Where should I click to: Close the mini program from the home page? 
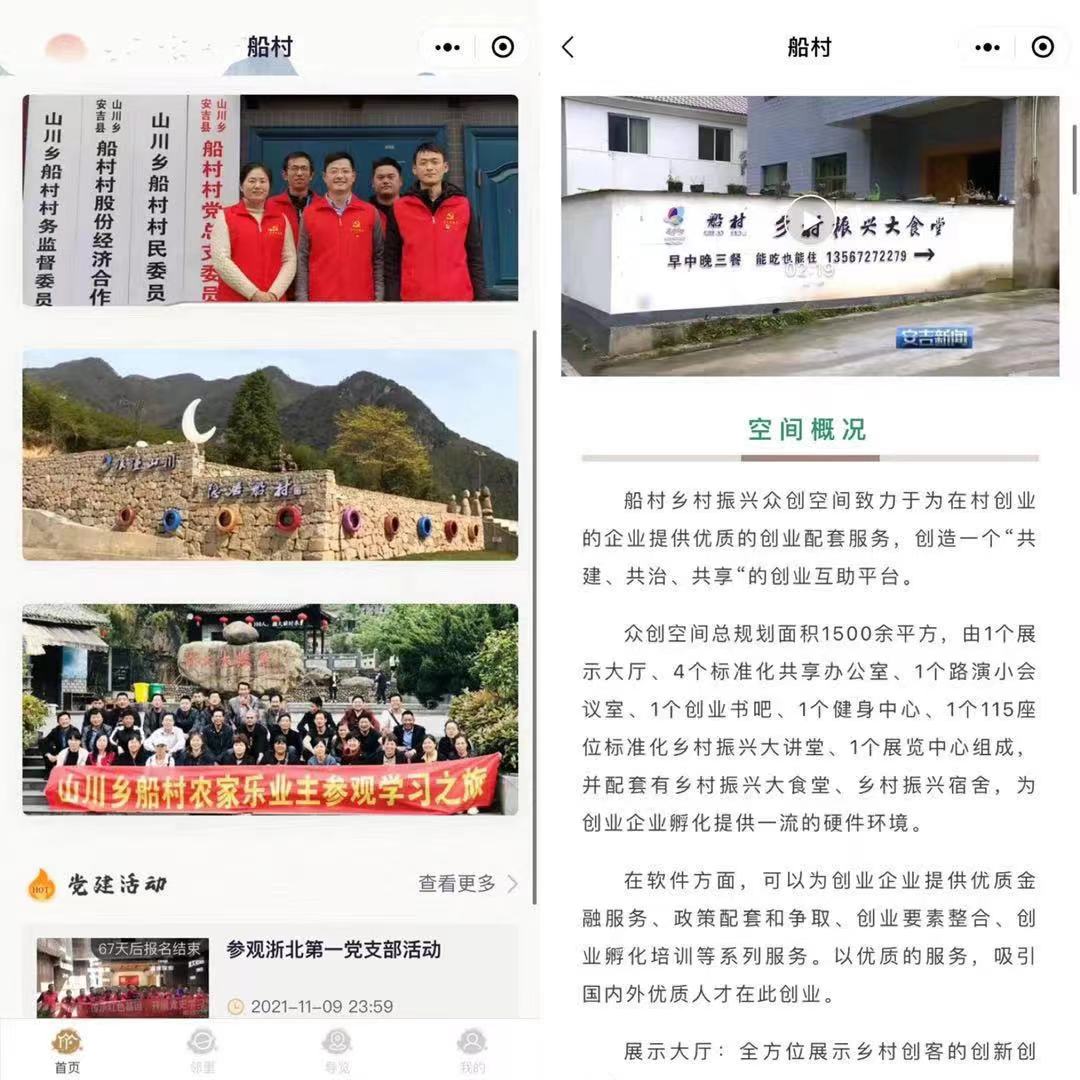(503, 47)
